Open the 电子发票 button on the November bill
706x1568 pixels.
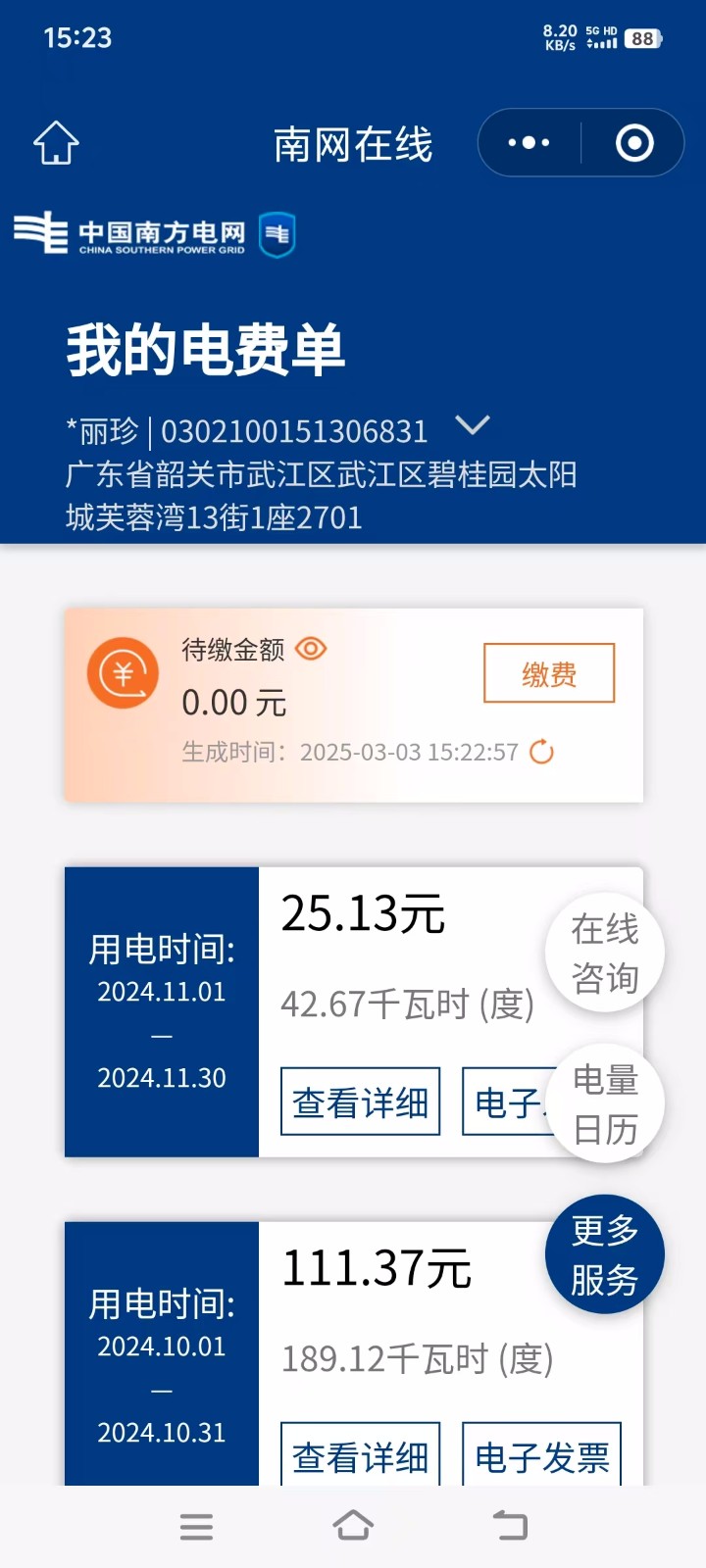pyautogui.click(x=505, y=1102)
